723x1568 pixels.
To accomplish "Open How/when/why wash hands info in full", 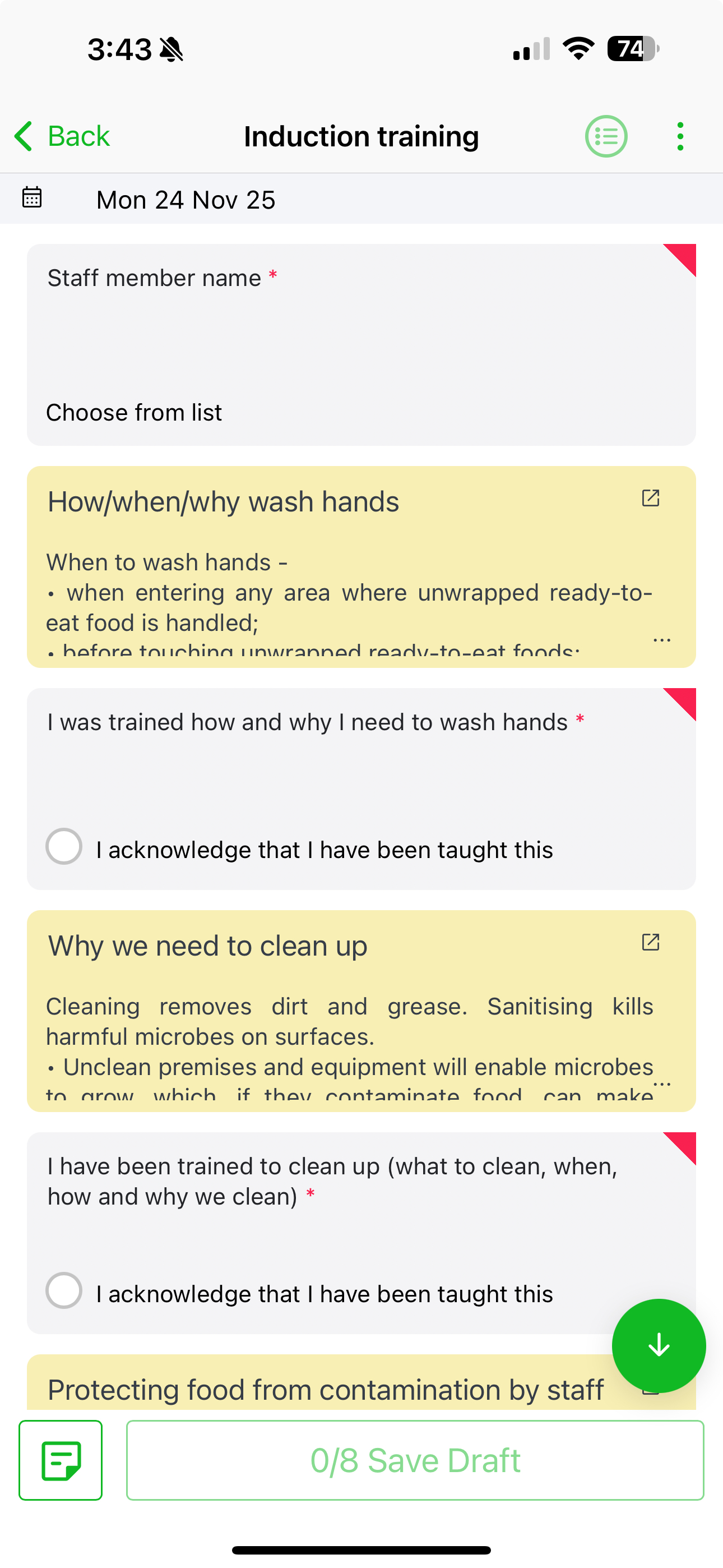I will 650,498.
